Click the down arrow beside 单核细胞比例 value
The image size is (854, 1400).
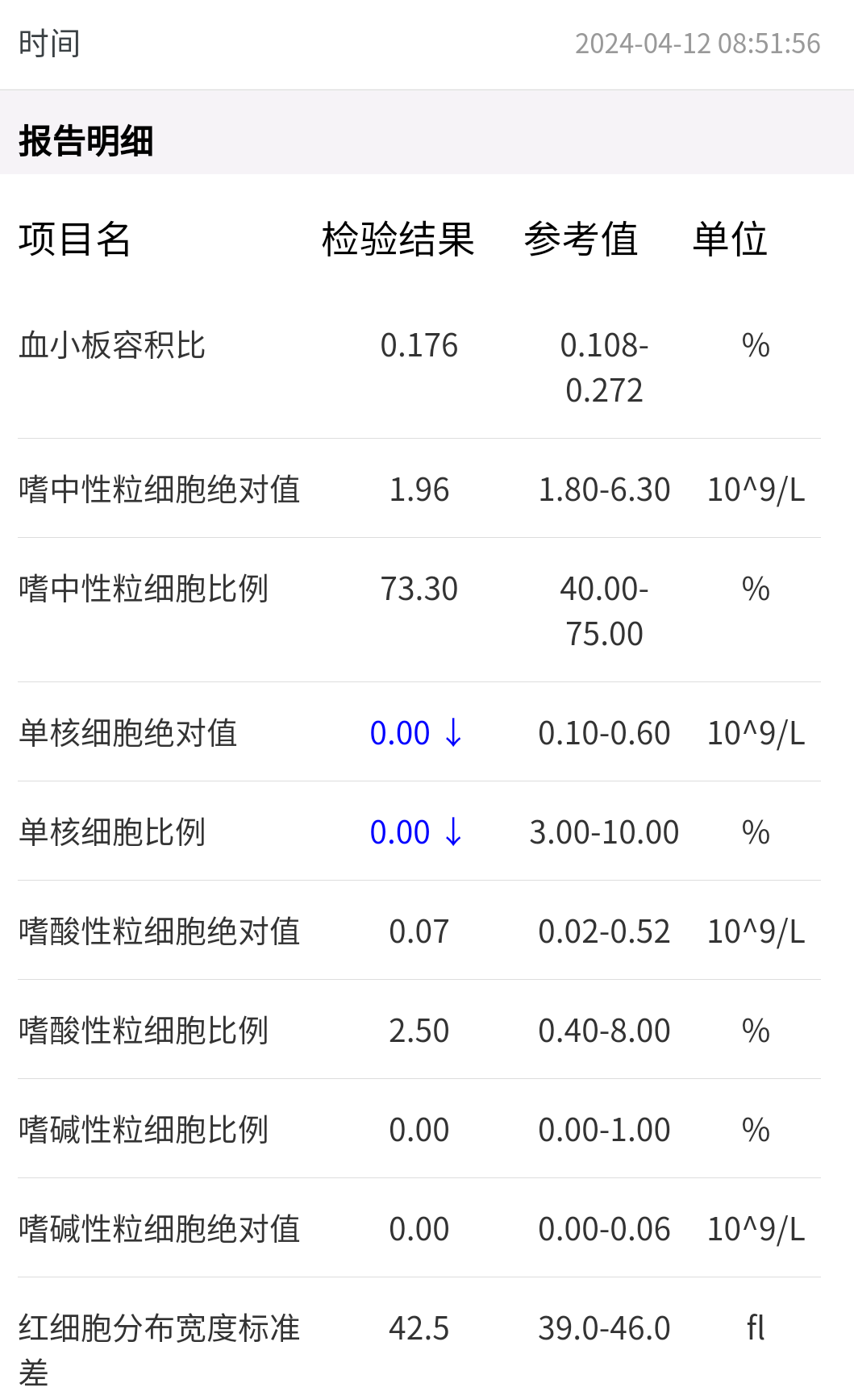click(x=455, y=831)
